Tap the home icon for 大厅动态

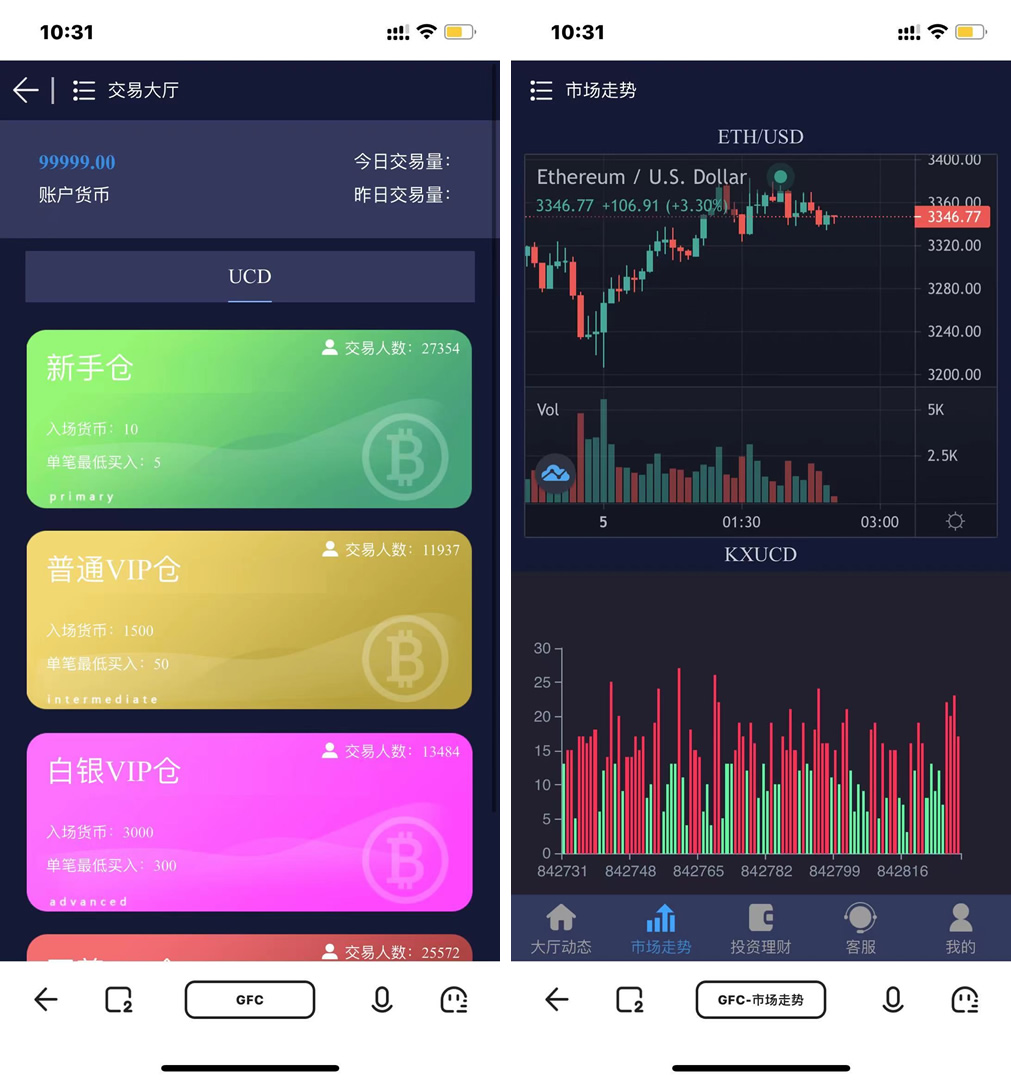point(561,916)
